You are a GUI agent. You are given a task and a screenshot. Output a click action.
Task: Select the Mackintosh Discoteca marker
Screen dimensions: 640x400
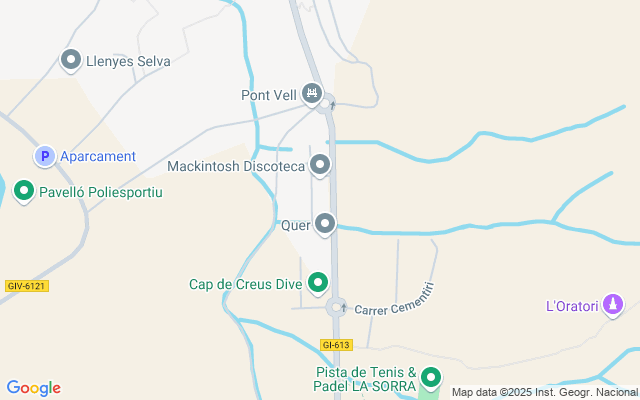320,165
